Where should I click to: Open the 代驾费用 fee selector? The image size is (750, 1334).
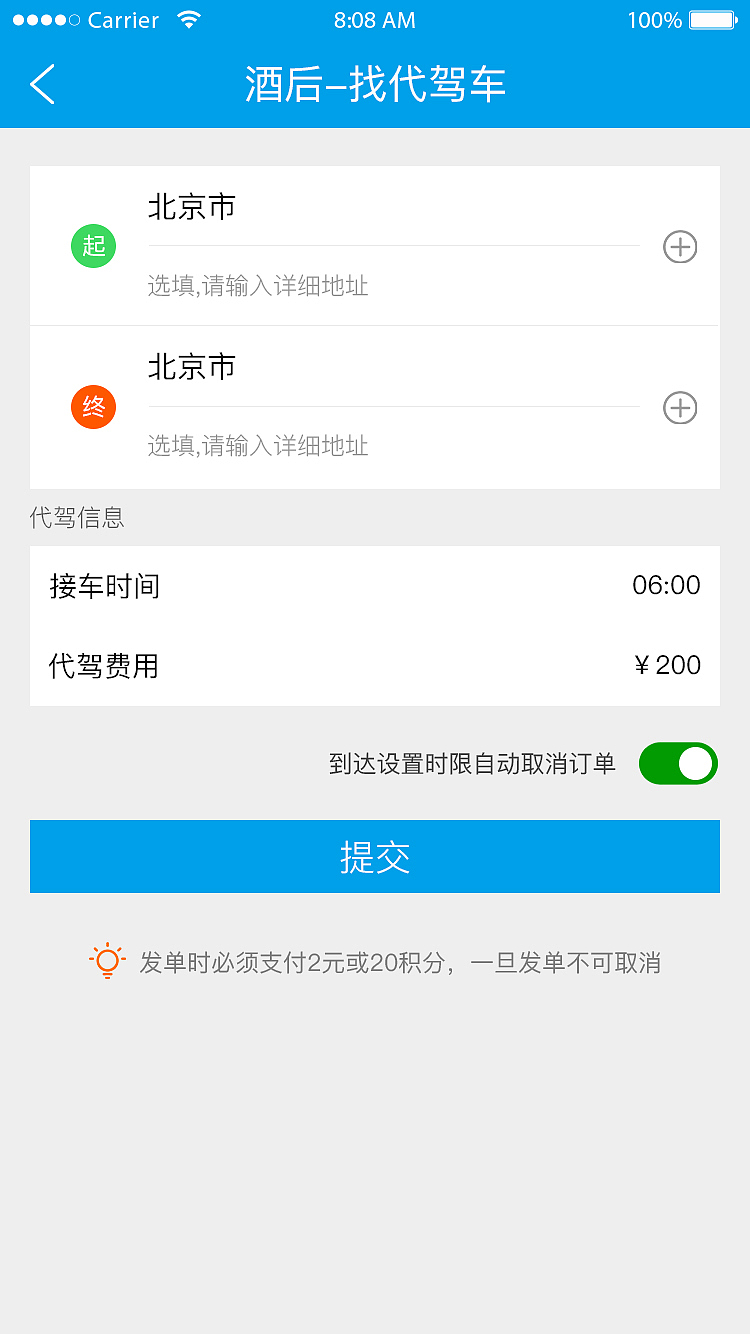[375, 666]
